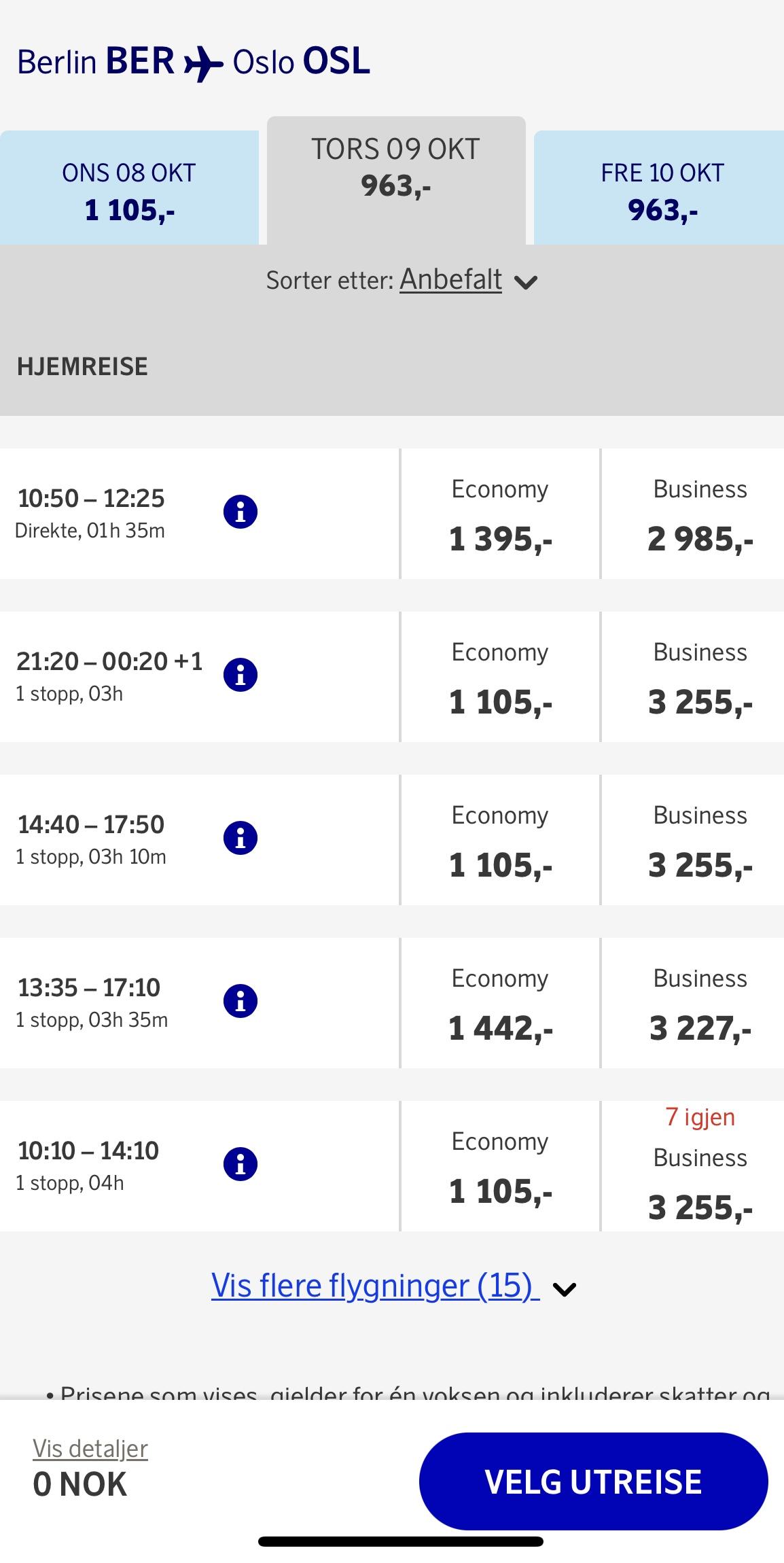Switch to ONS 08 OKT date tab
The height and width of the screenshot is (1563, 784).
[x=129, y=188]
